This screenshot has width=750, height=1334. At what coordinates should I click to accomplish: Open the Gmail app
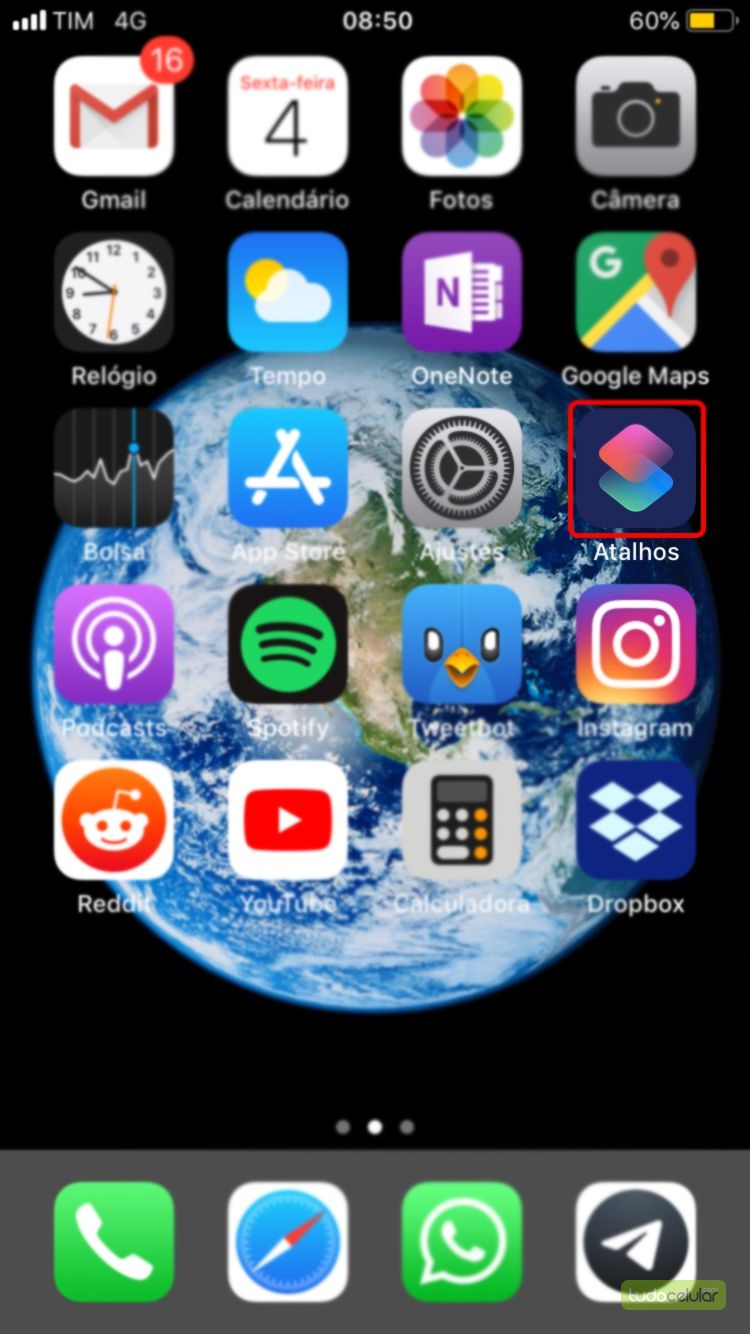pyautogui.click(x=114, y=116)
